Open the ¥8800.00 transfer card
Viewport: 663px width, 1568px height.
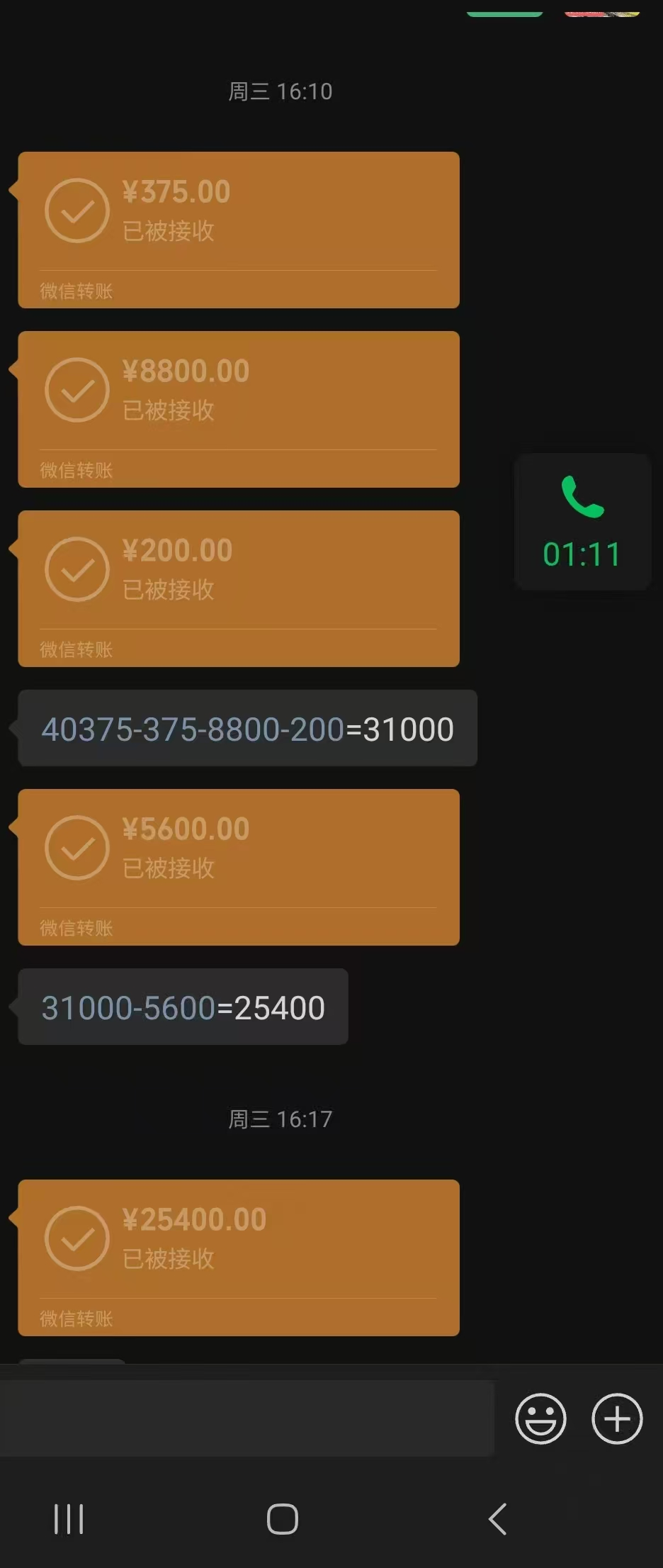coord(239,409)
